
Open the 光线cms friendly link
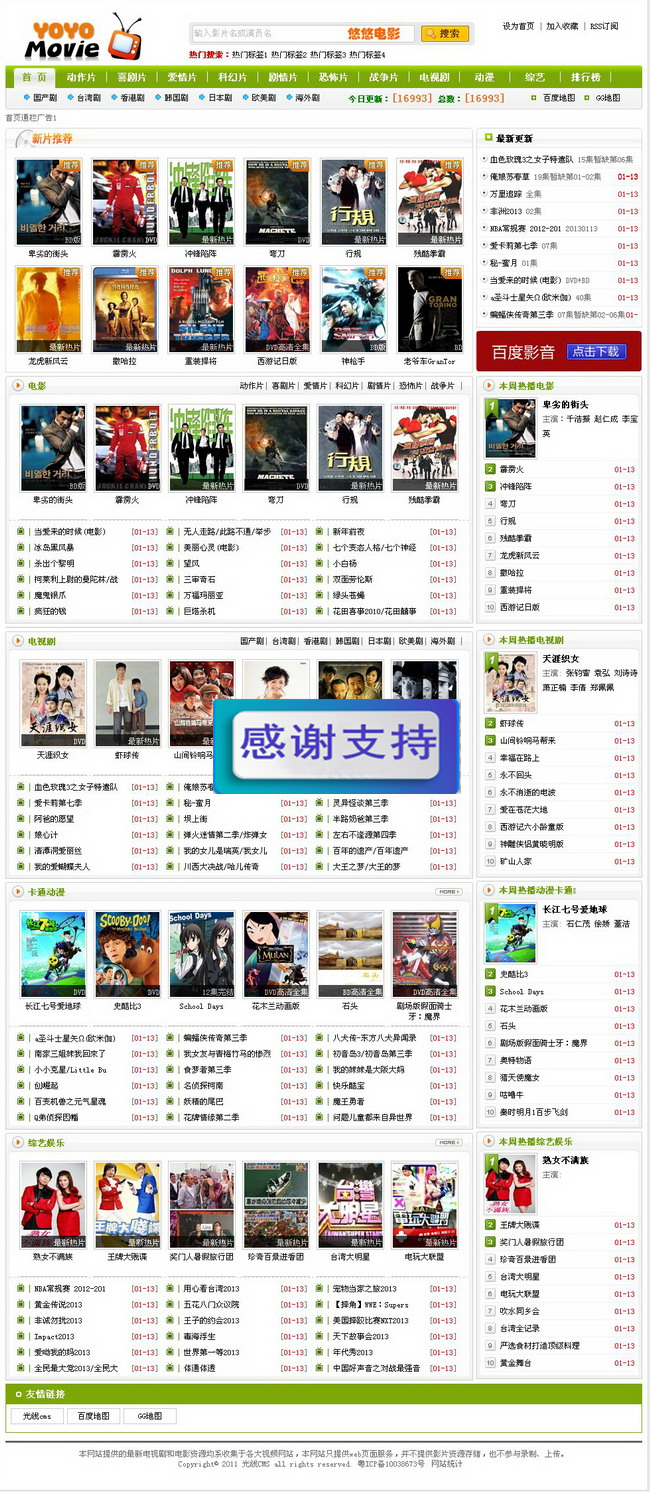[x=37, y=1415]
